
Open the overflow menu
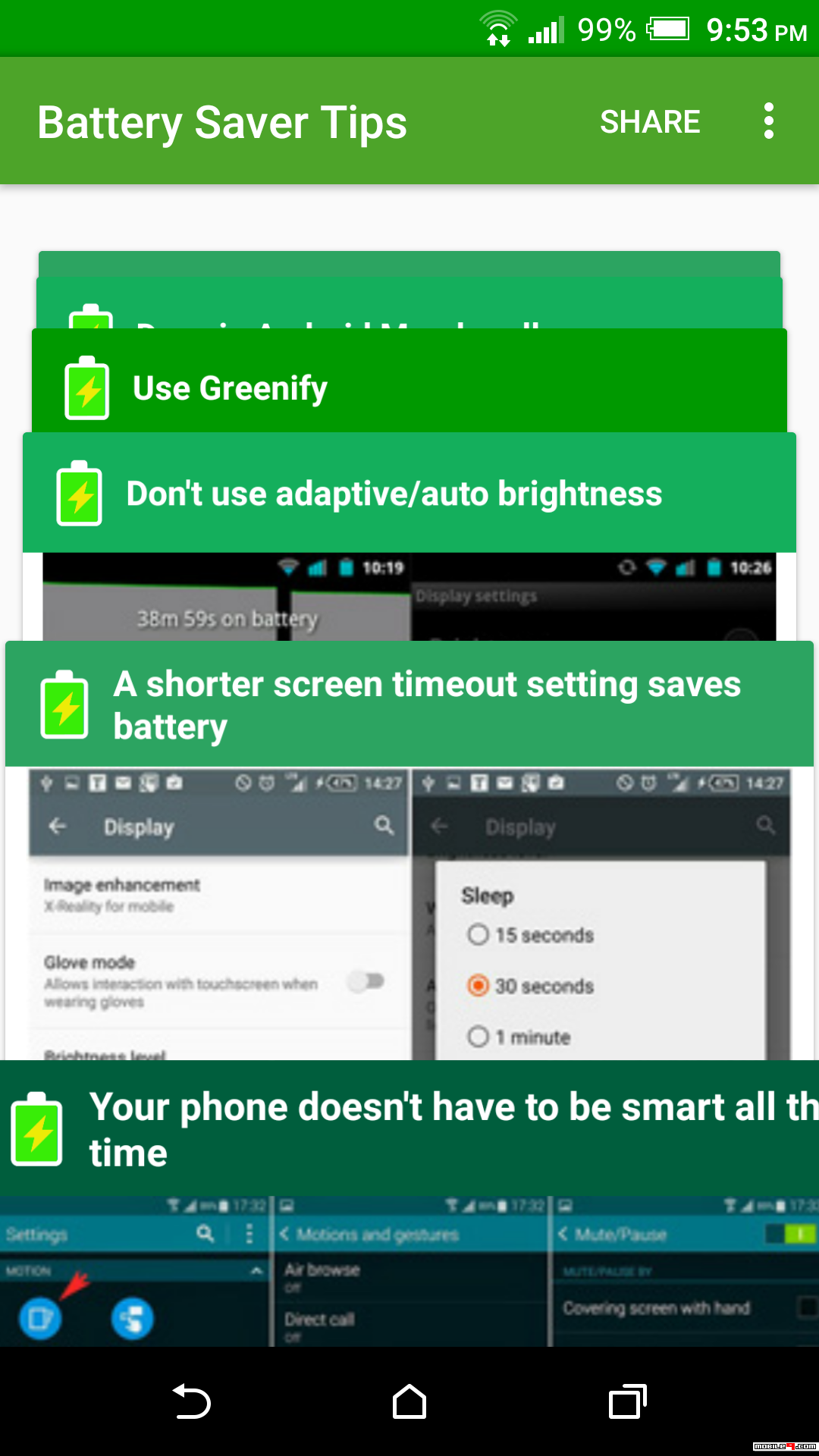coord(769,121)
